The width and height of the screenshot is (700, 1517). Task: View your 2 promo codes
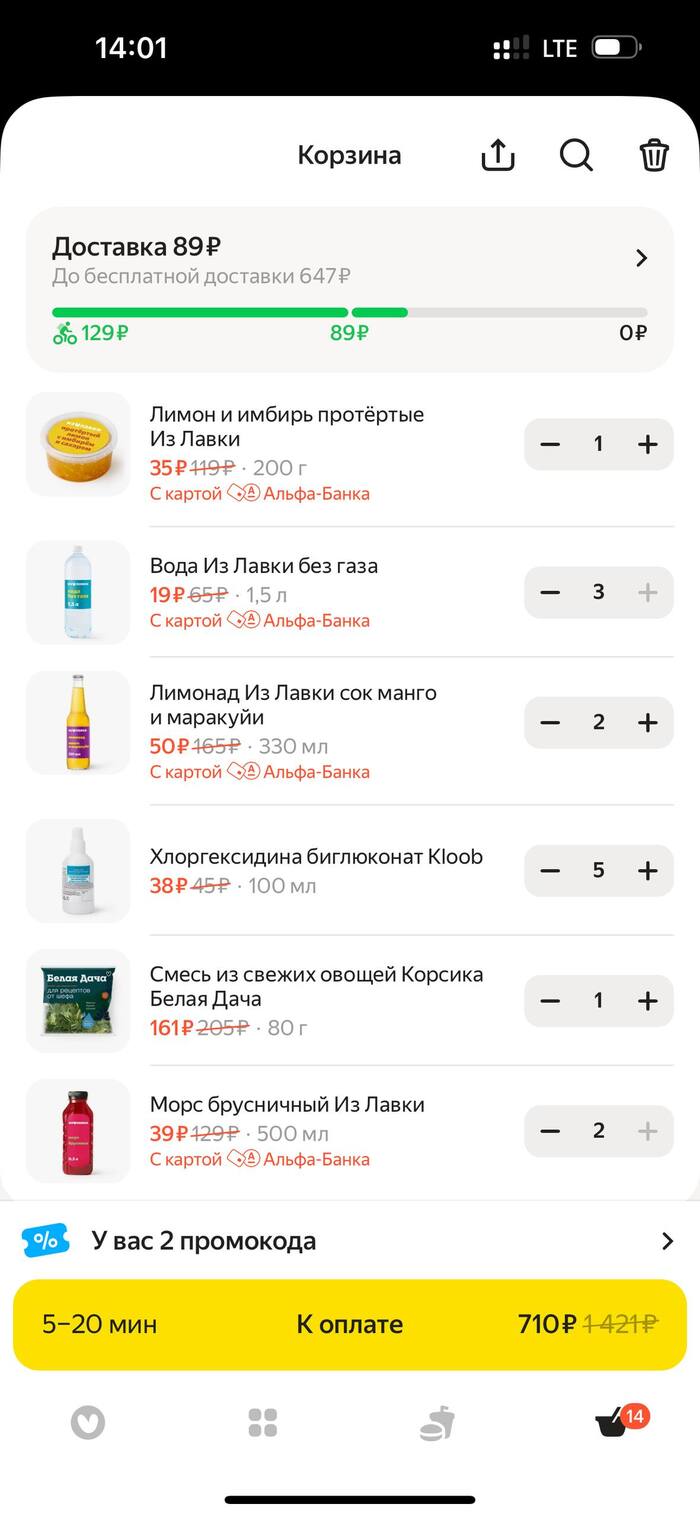click(350, 1241)
